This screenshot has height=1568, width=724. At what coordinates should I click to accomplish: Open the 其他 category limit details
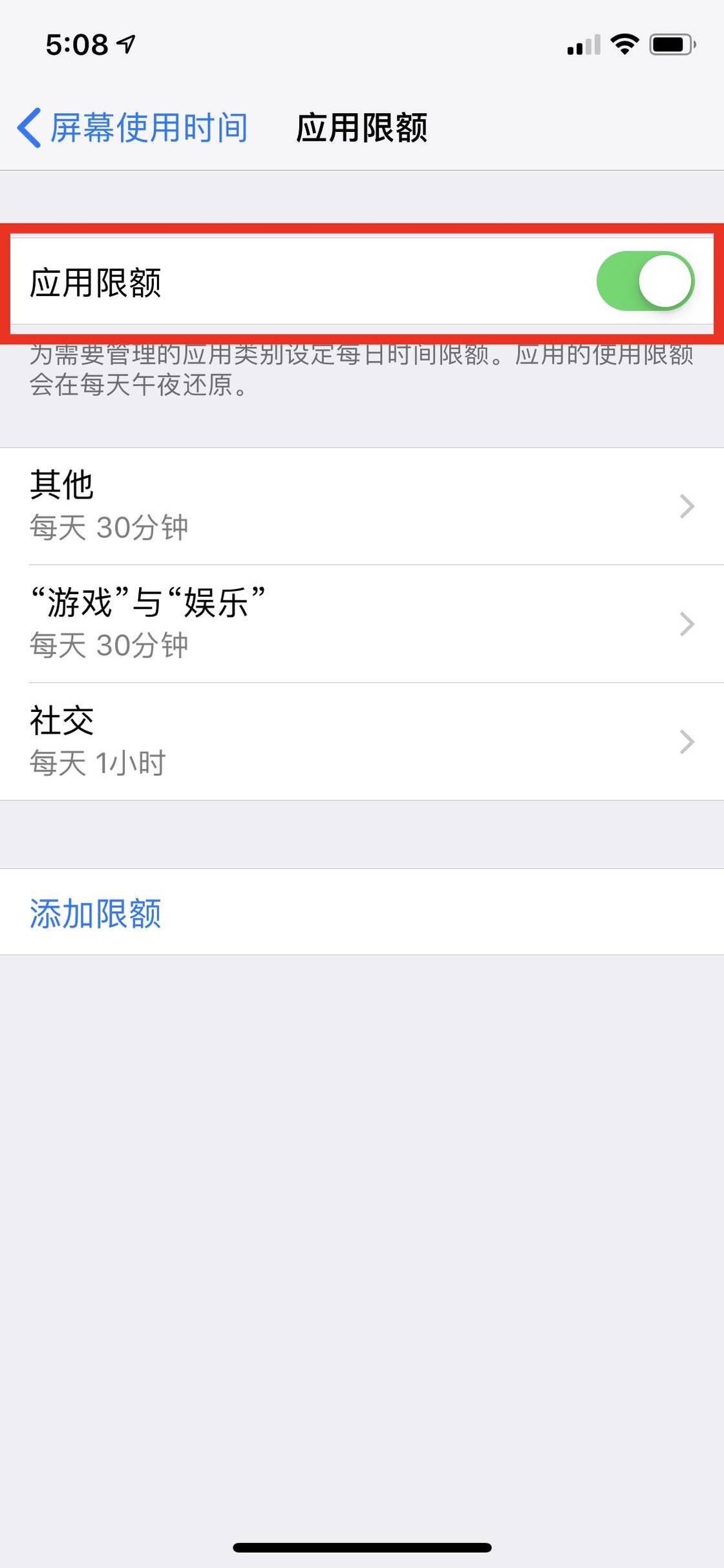(x=362, y=507)
